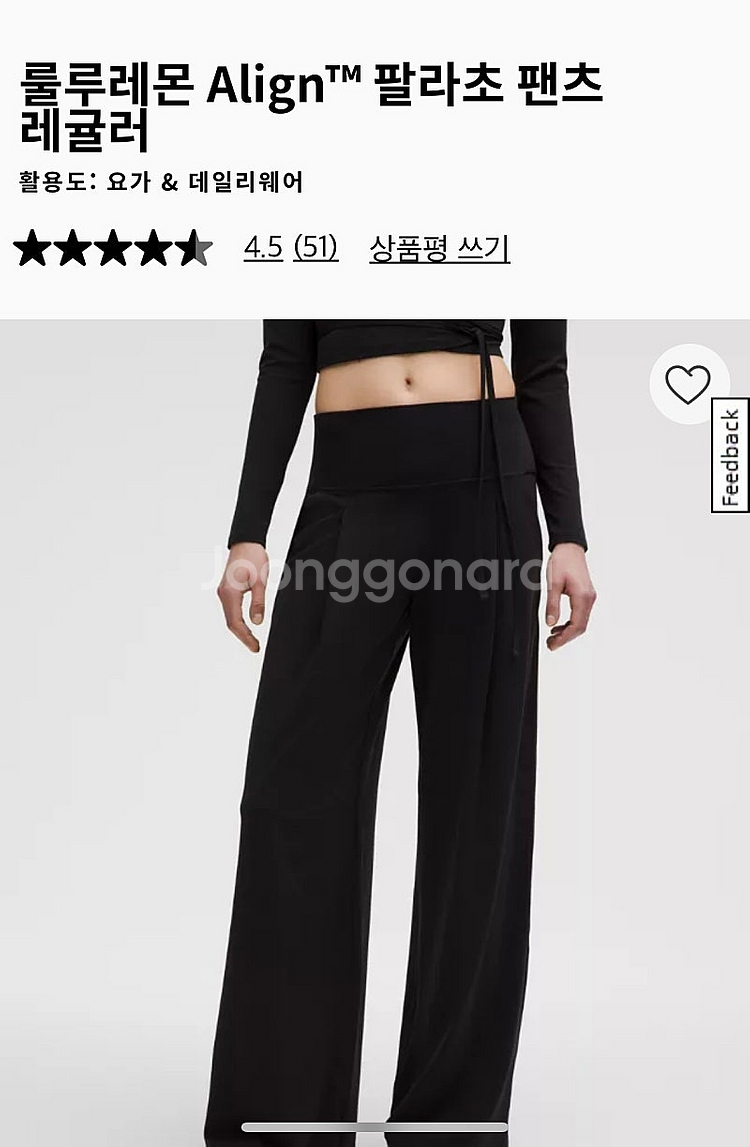Tap the 상품평 쓰기 review link
Viewport: 750px width, 1147px height.
tap(439, 247)
